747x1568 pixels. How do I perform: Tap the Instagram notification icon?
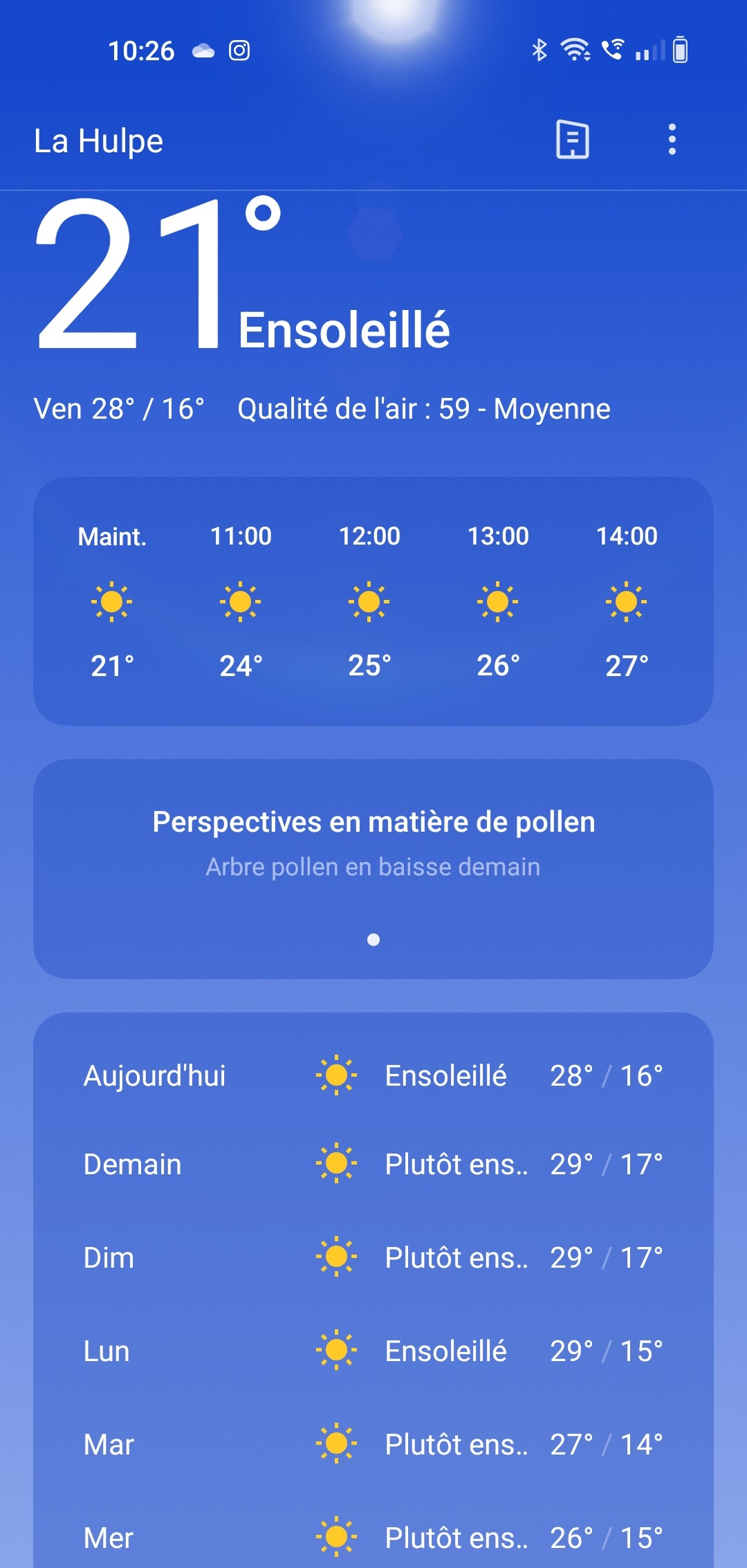pos(239,50)
